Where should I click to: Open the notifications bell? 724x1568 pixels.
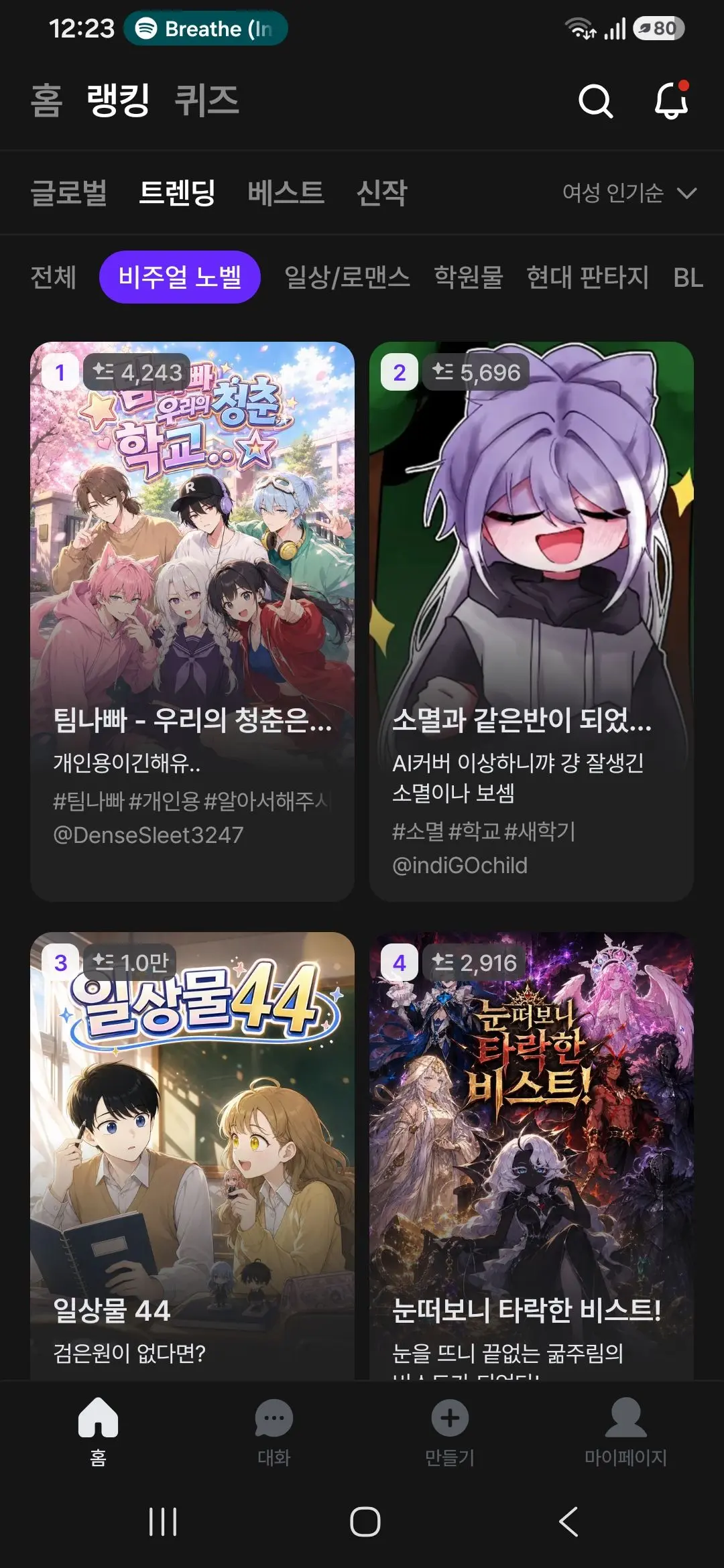pos(671,101)
